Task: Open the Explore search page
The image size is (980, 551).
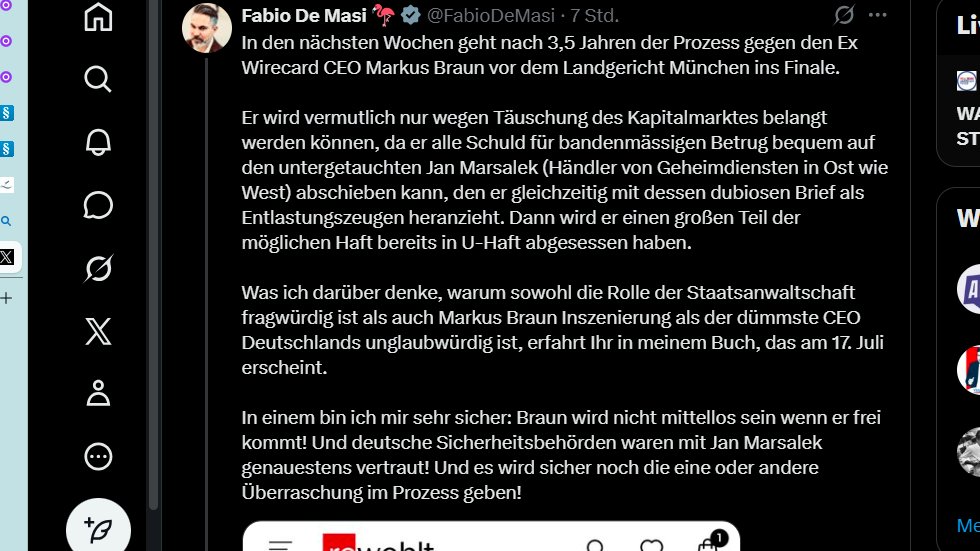Action: tap(98, 78)
